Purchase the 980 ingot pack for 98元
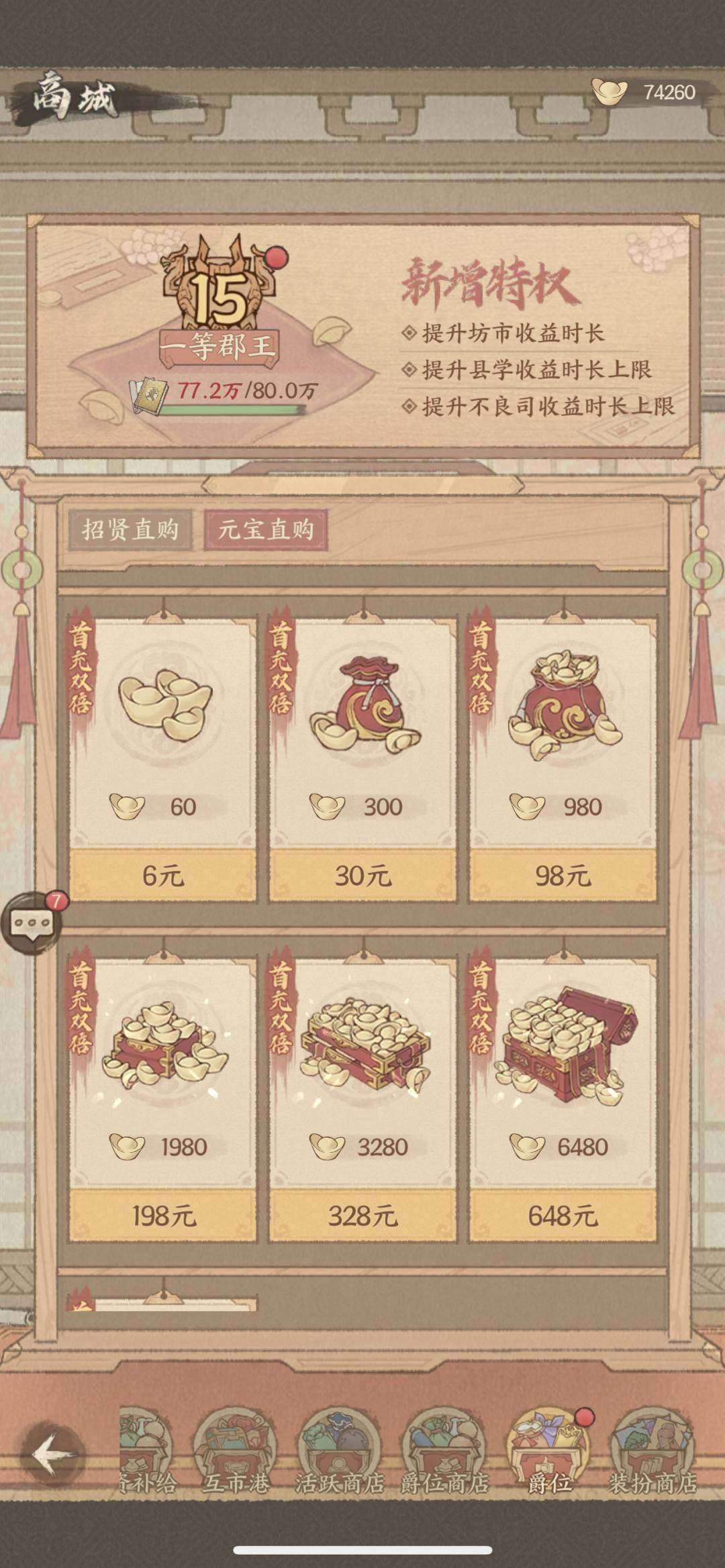725x1568 pixels. [x=563, y=874]
